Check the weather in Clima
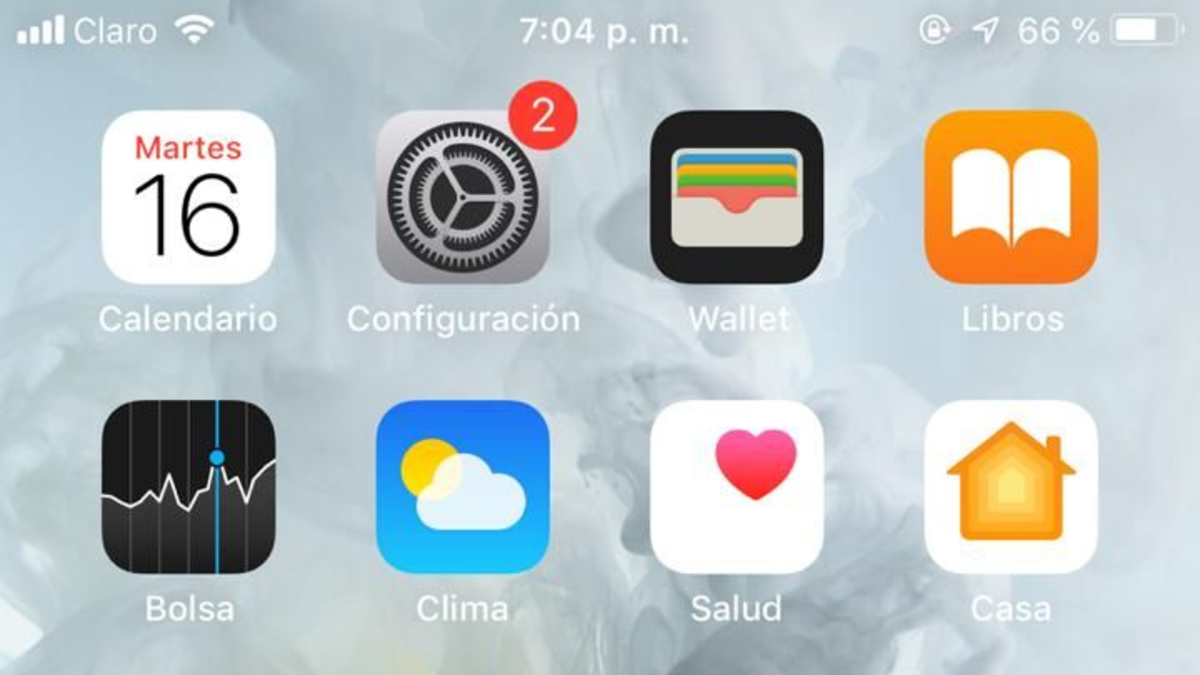1200x675 pixels. tap(462, 487)
